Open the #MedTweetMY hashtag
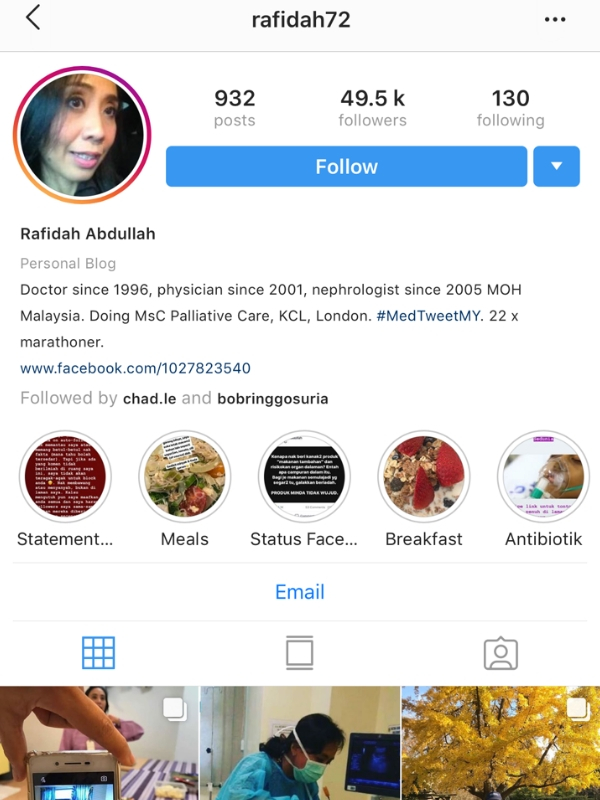600x800 pixels. (428, 315)
